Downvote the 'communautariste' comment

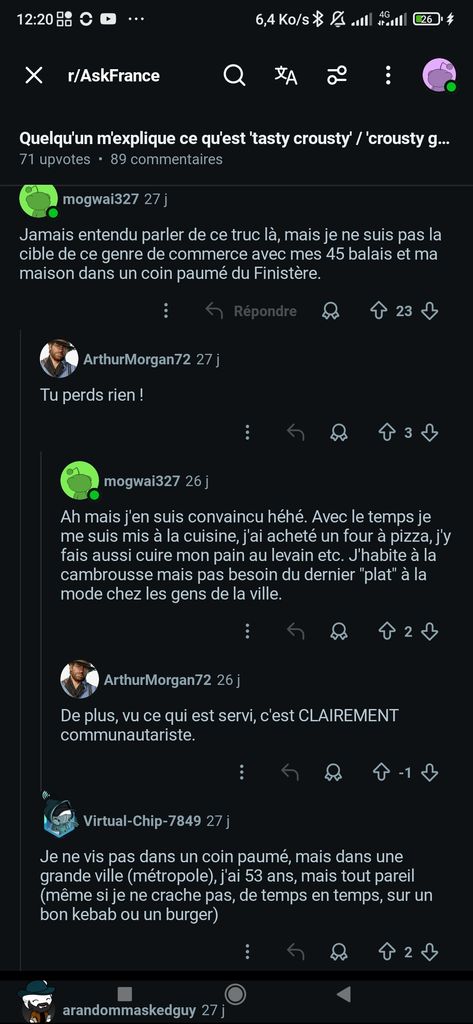tap(429, 773)
